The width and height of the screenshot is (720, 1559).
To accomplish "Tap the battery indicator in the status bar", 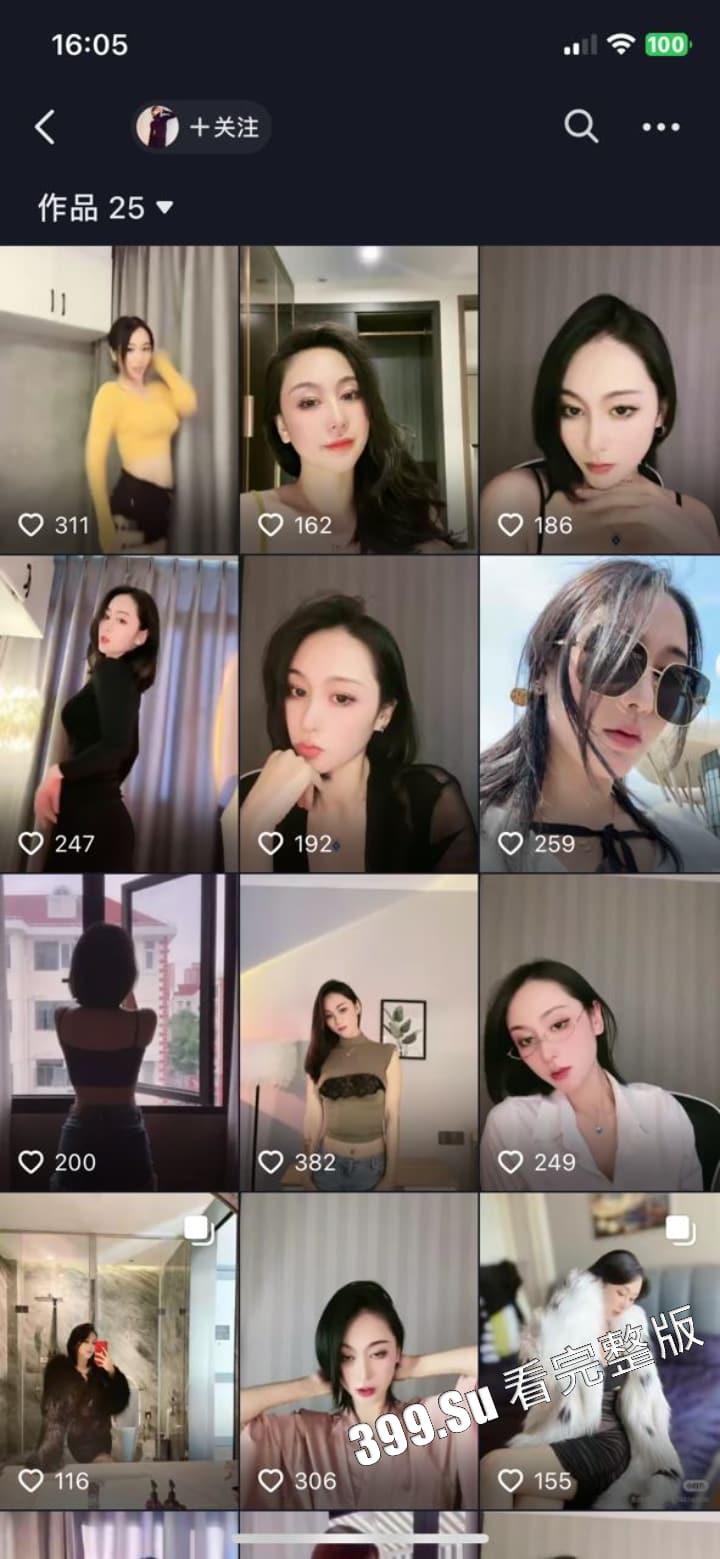I will [x=668, y=45].
